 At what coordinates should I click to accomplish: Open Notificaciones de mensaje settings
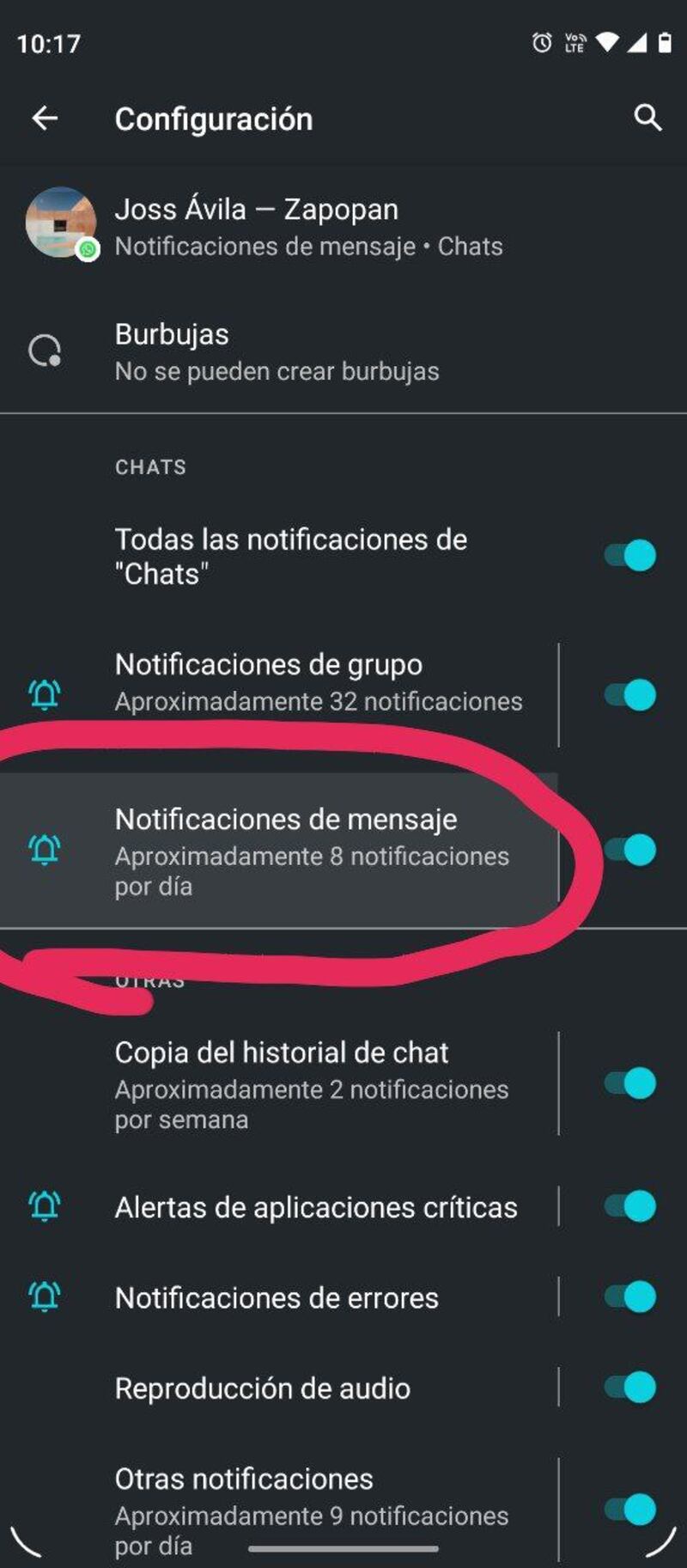click(311, 851)
